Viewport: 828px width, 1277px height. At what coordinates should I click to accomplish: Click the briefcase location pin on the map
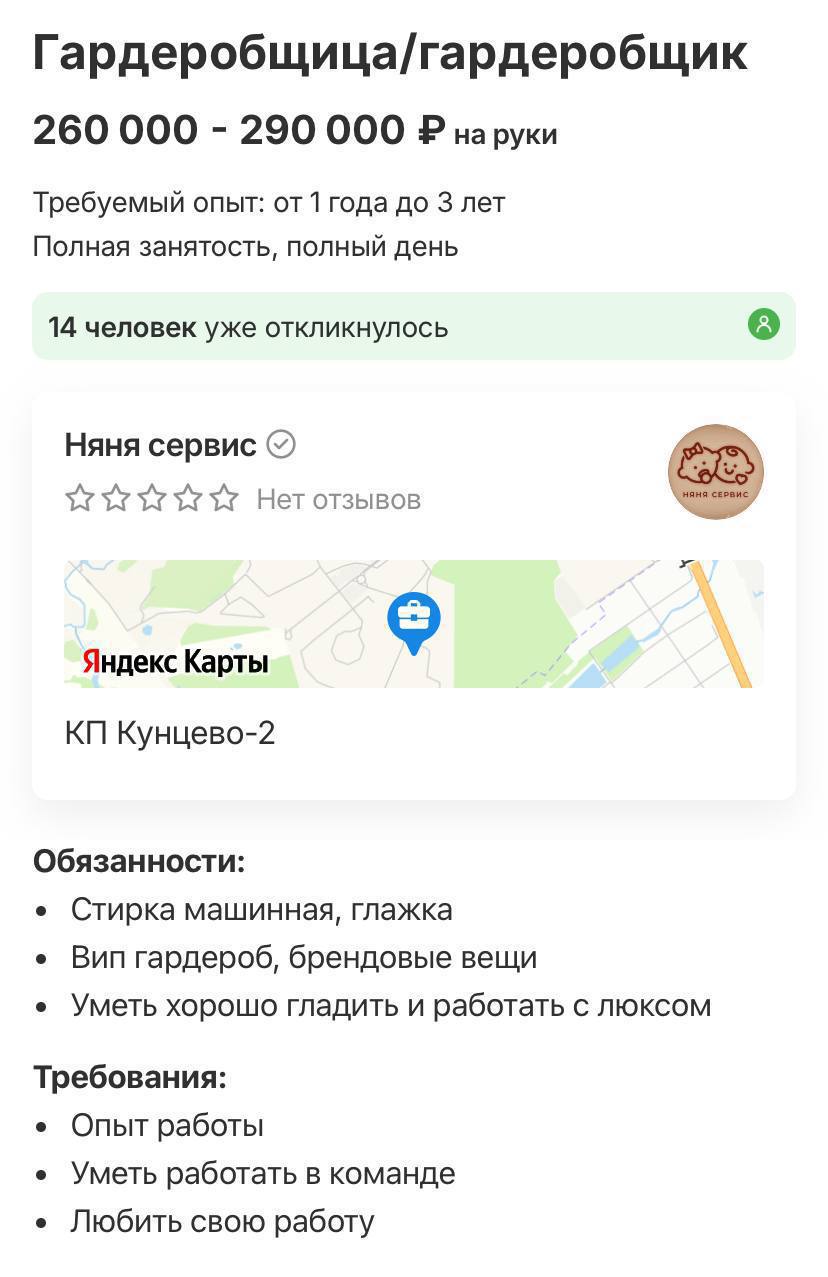click(413, 618)
